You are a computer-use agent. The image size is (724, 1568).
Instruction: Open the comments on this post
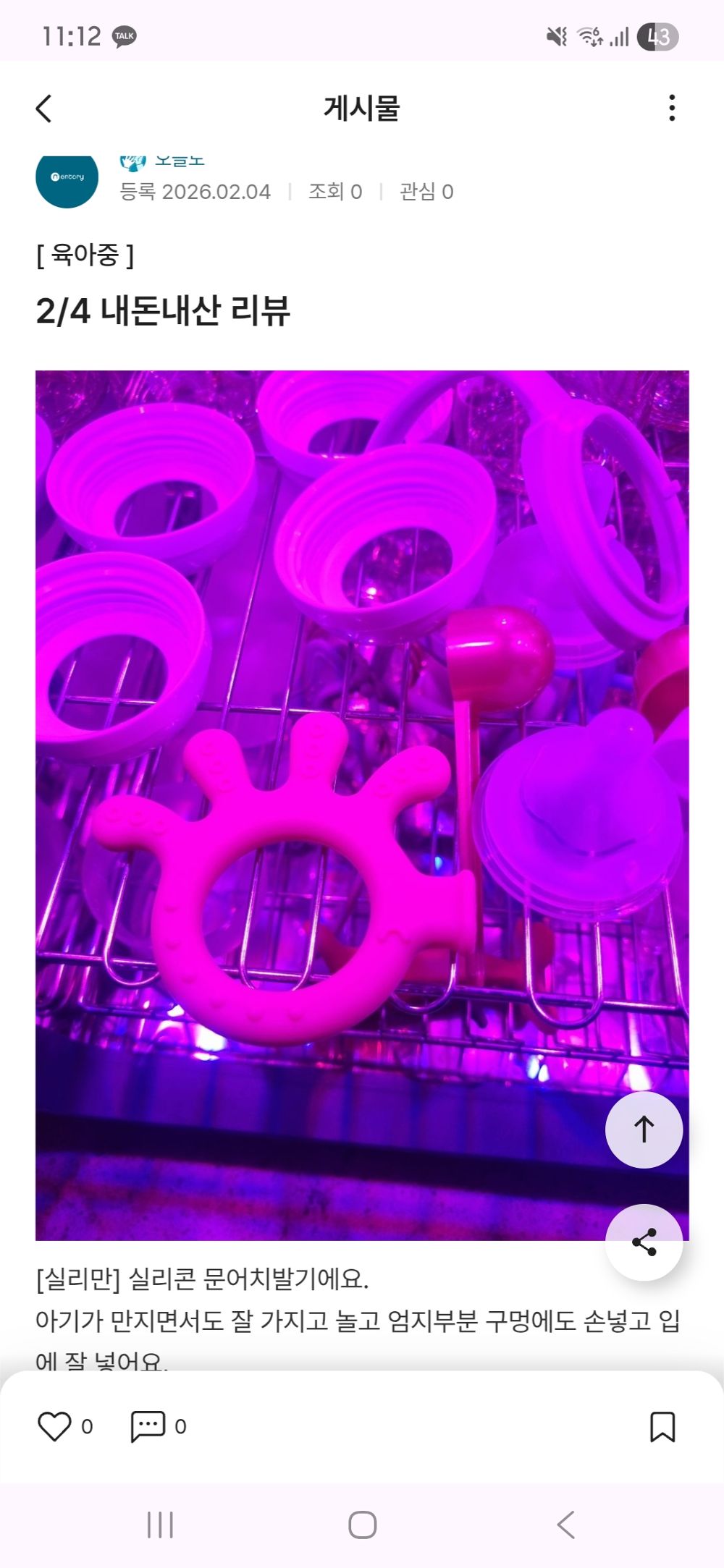pyautogui.click(x=148, y=1426)
